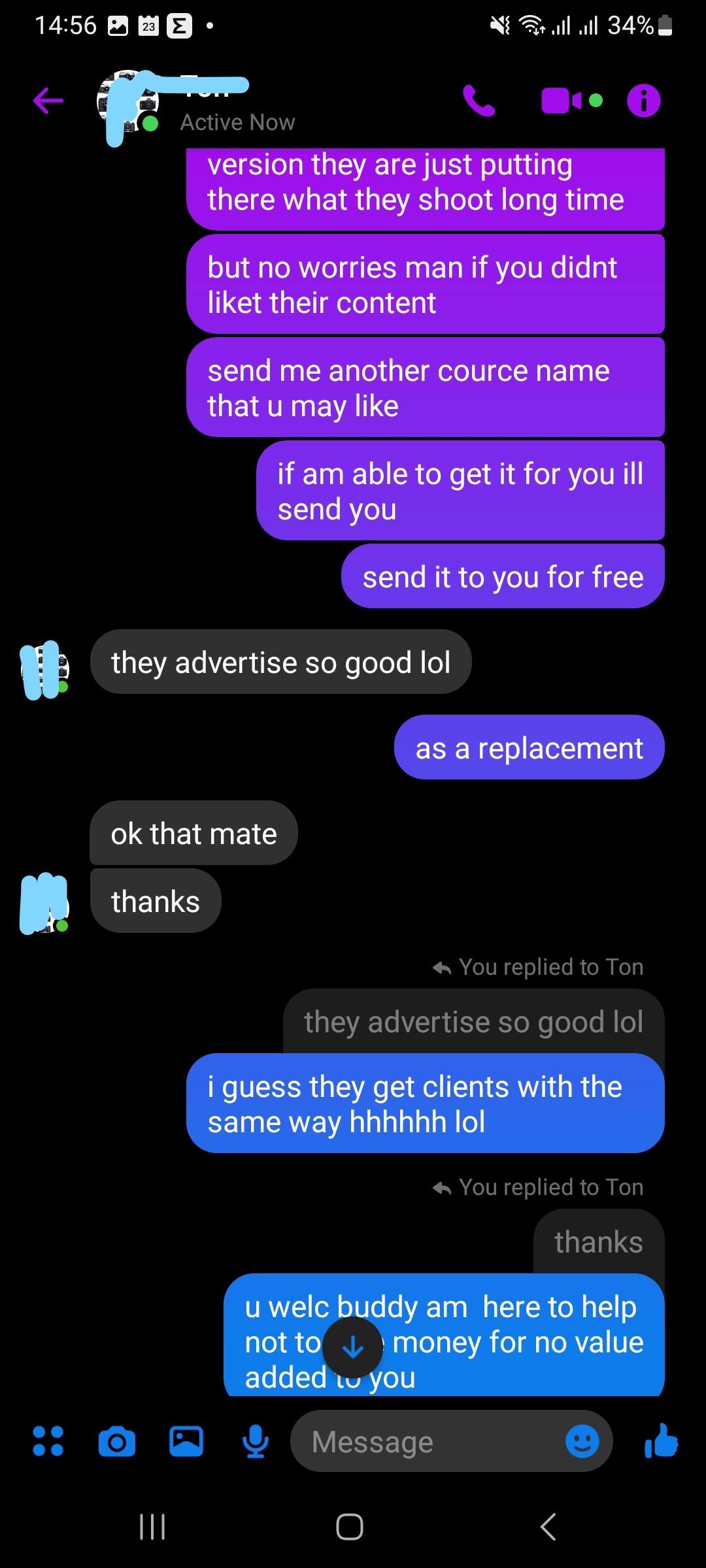
Task: Start a video call
Action: (x=561, y=101)
